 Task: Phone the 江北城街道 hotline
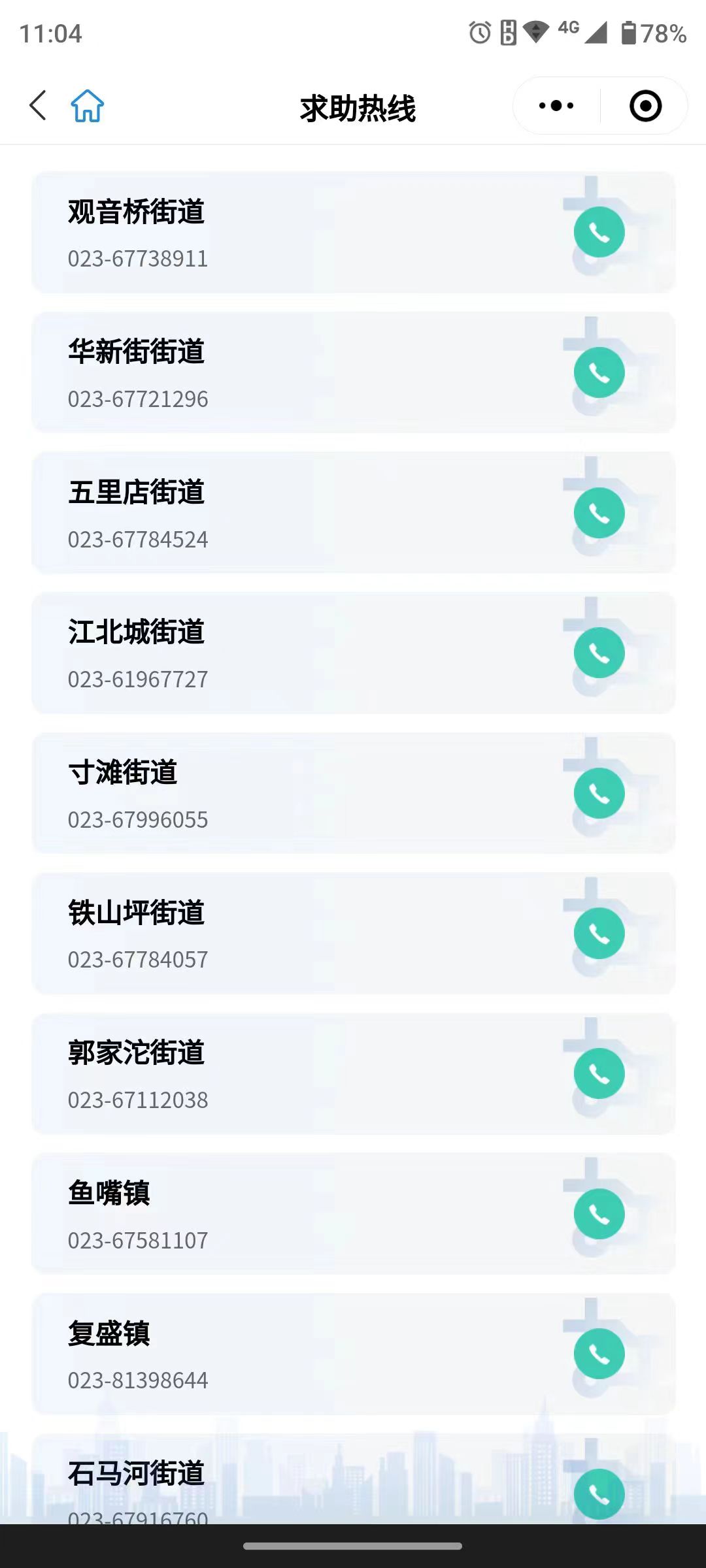599,653
